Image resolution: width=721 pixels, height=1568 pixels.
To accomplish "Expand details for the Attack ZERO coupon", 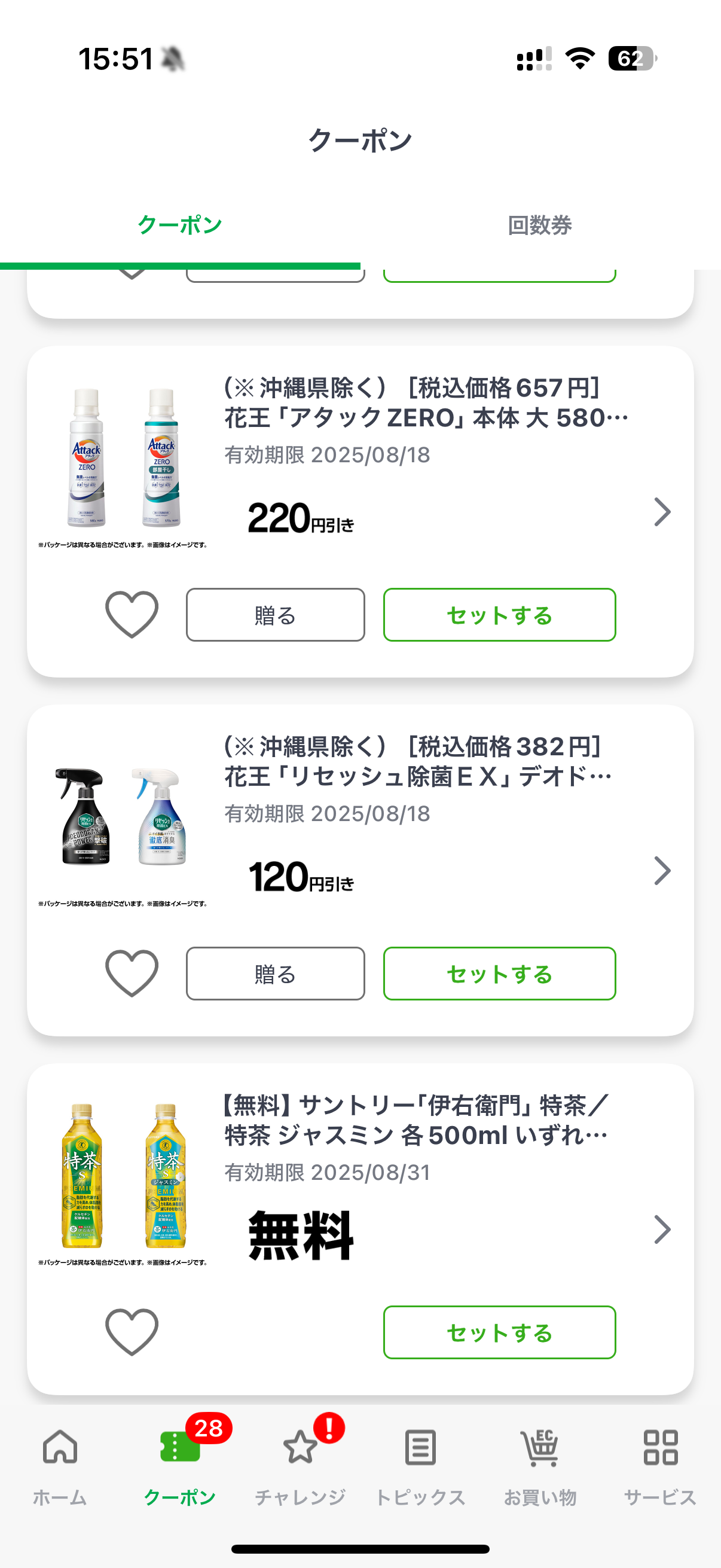I will (662, 513).
